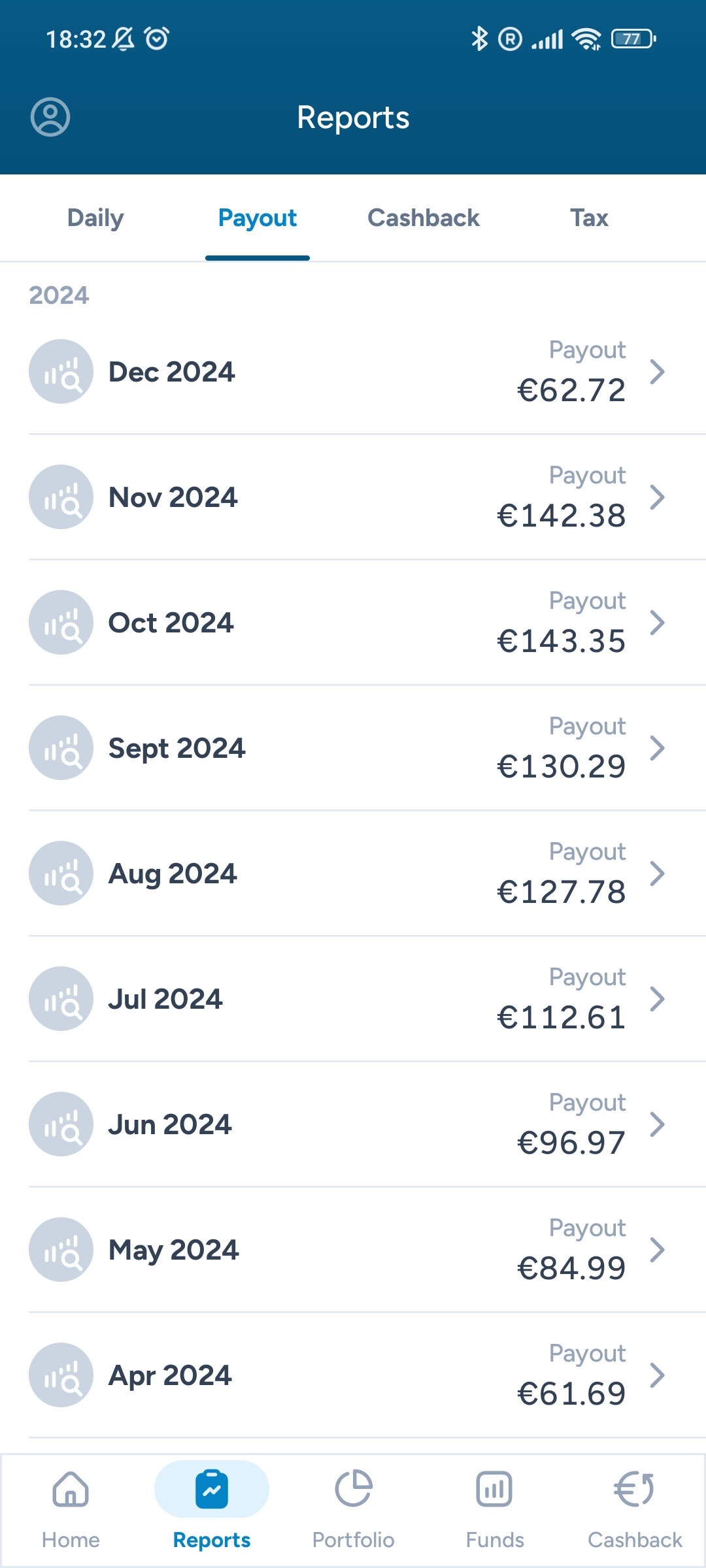View Aug 2024 payout details
Viewport: 706px width, 1568px height.
click(353, 874)
